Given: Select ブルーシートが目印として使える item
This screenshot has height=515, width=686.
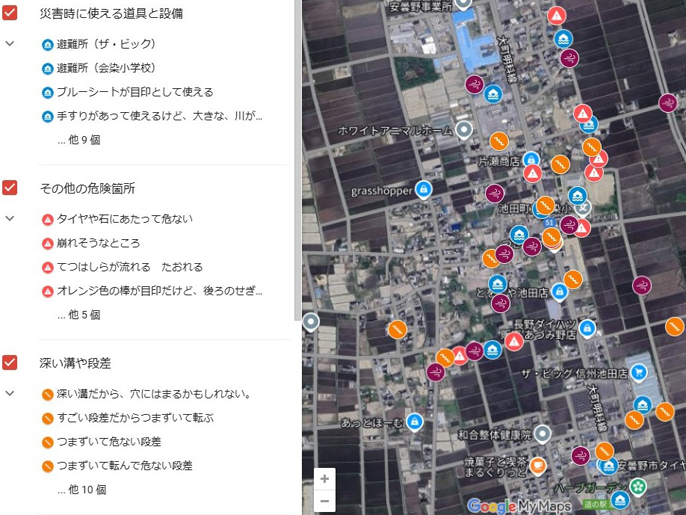Looking at the screenshot, I should click(x=134, y=92).
